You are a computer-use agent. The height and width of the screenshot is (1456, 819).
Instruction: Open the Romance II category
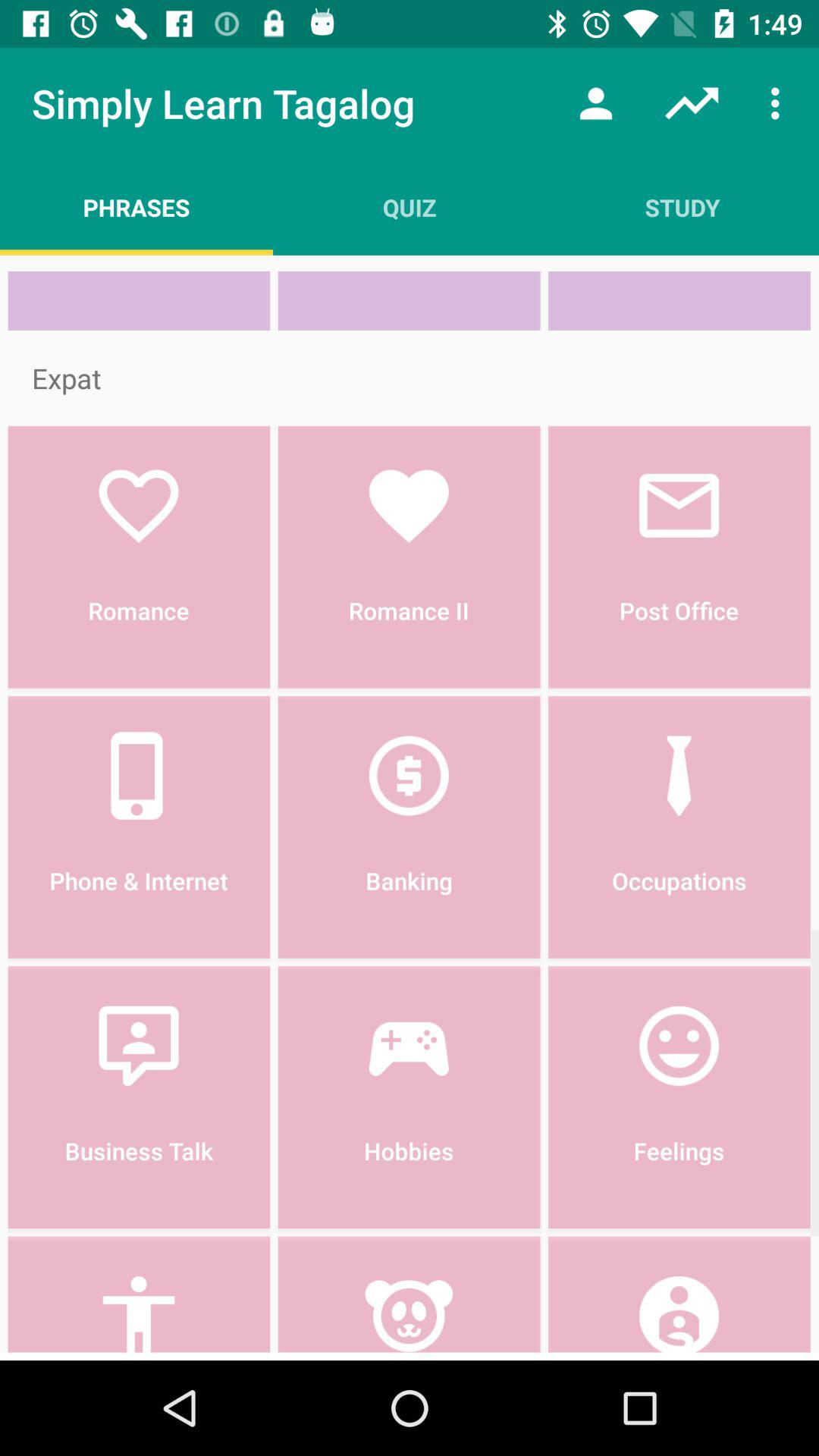pos(409,557)
